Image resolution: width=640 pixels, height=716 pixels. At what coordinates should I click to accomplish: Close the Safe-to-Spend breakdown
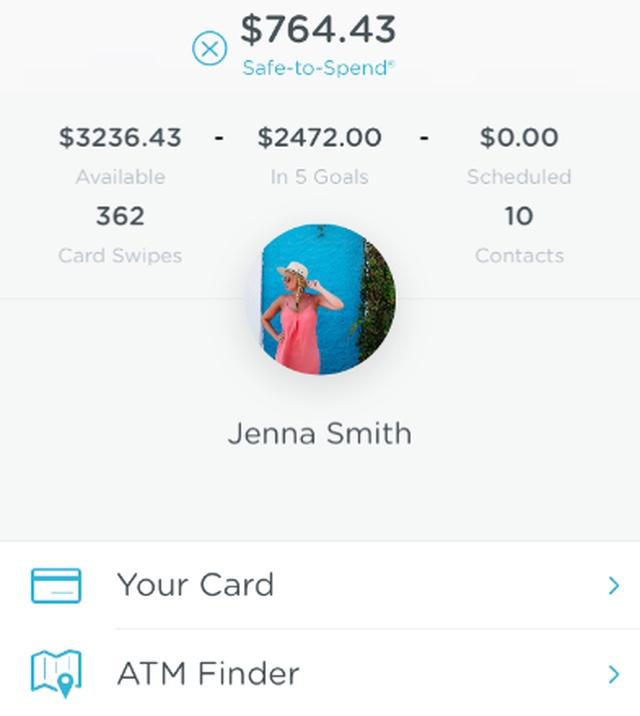click(x=209, y=48)
